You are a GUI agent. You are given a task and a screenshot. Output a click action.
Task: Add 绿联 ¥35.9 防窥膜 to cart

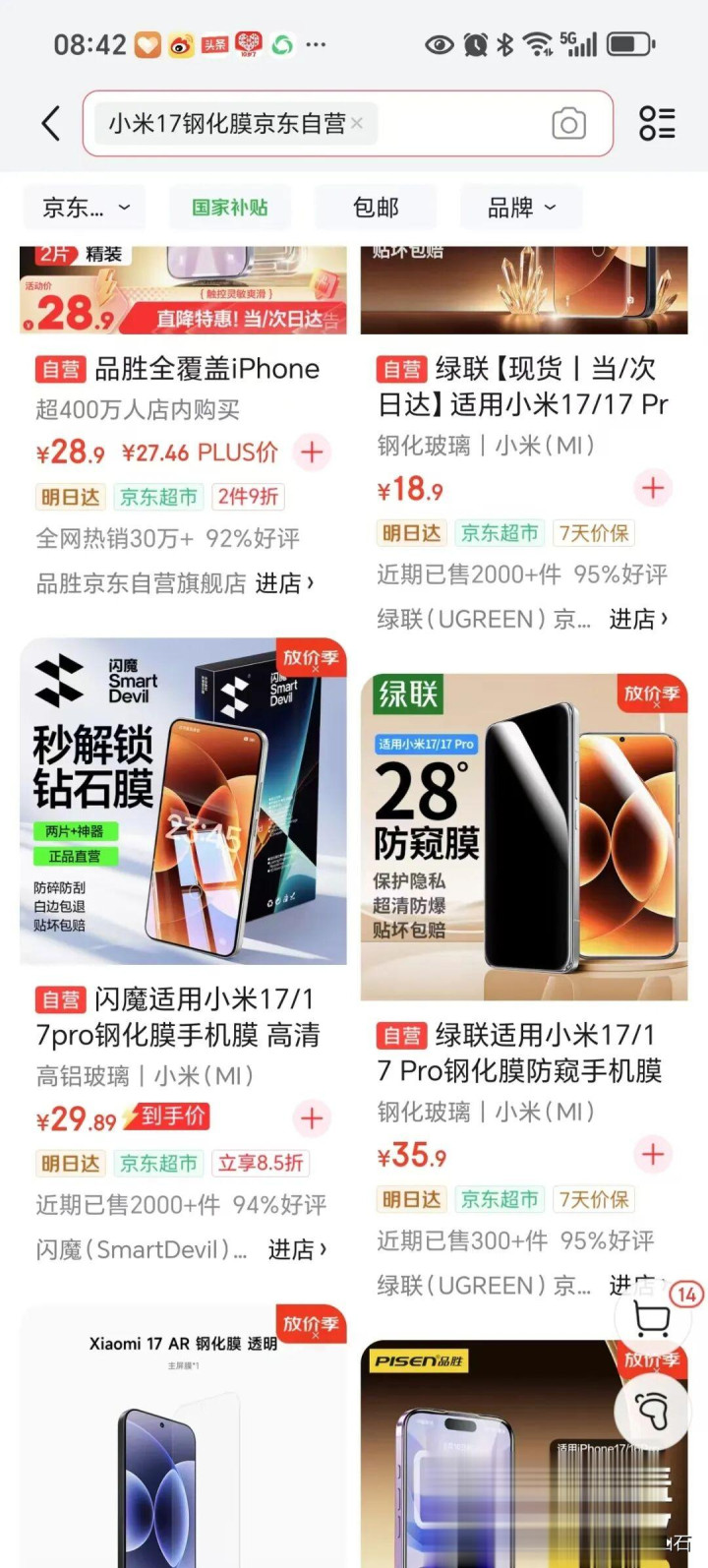point(653,1155)
